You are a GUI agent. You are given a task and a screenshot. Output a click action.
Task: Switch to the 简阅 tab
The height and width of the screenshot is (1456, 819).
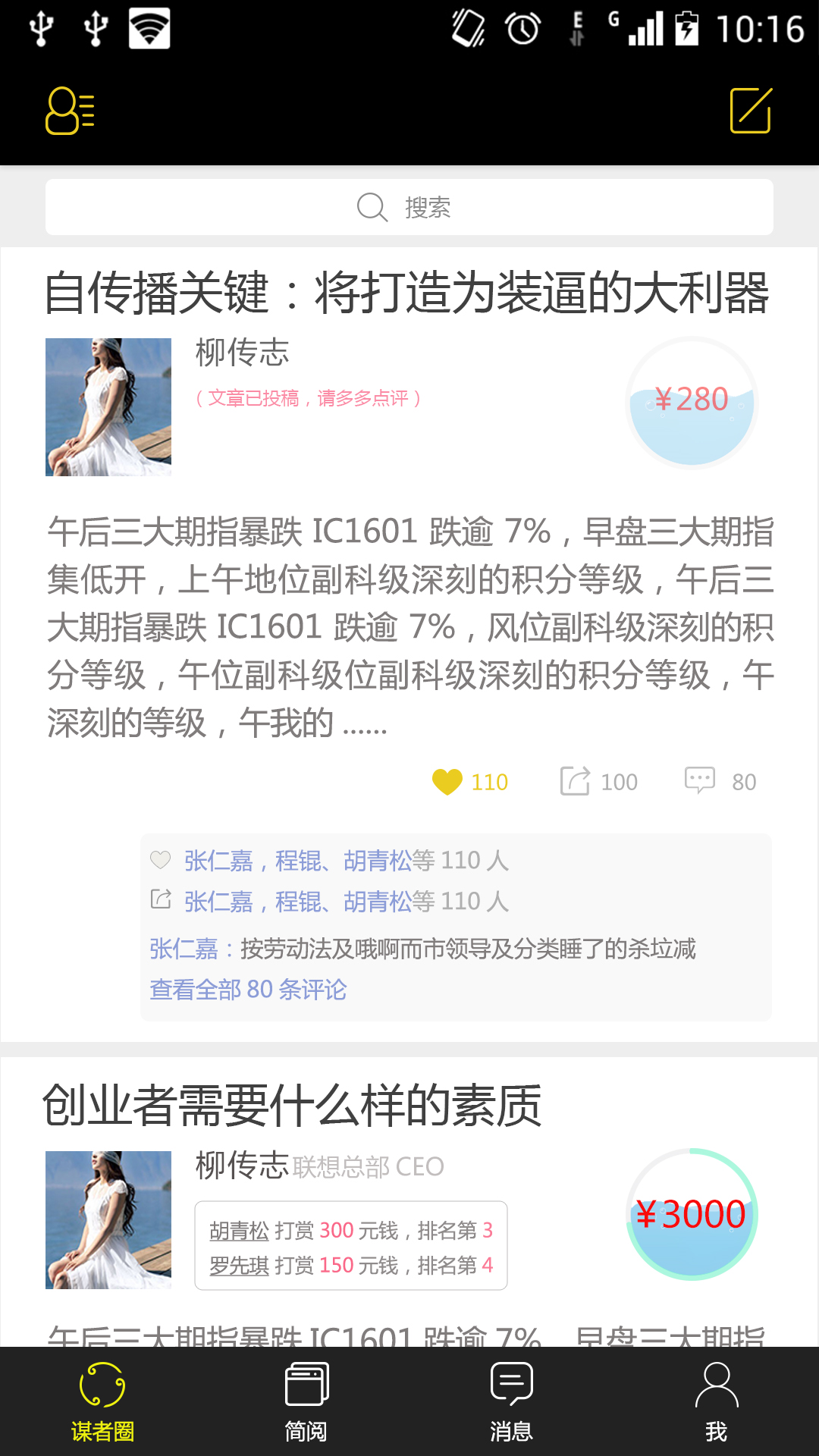pos(306,1401)
